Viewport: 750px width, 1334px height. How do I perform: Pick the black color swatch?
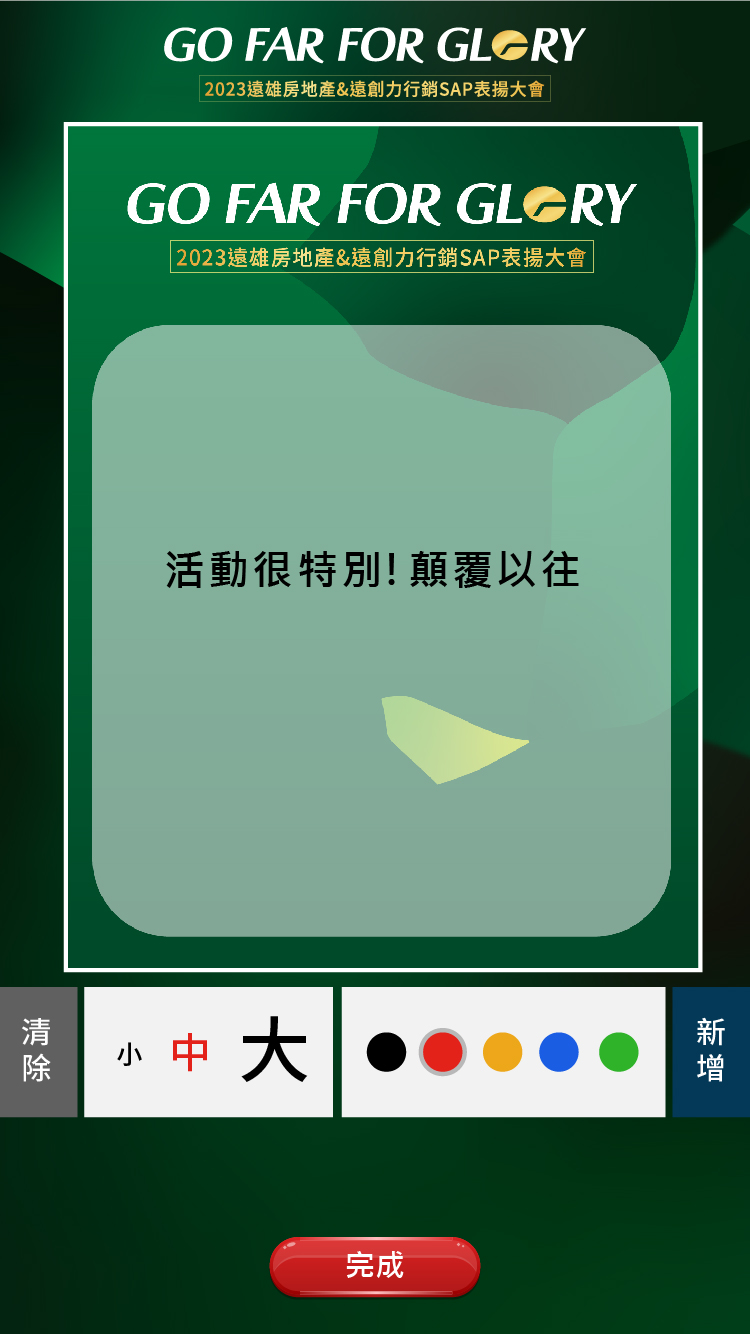click(x=386, y=1052)
